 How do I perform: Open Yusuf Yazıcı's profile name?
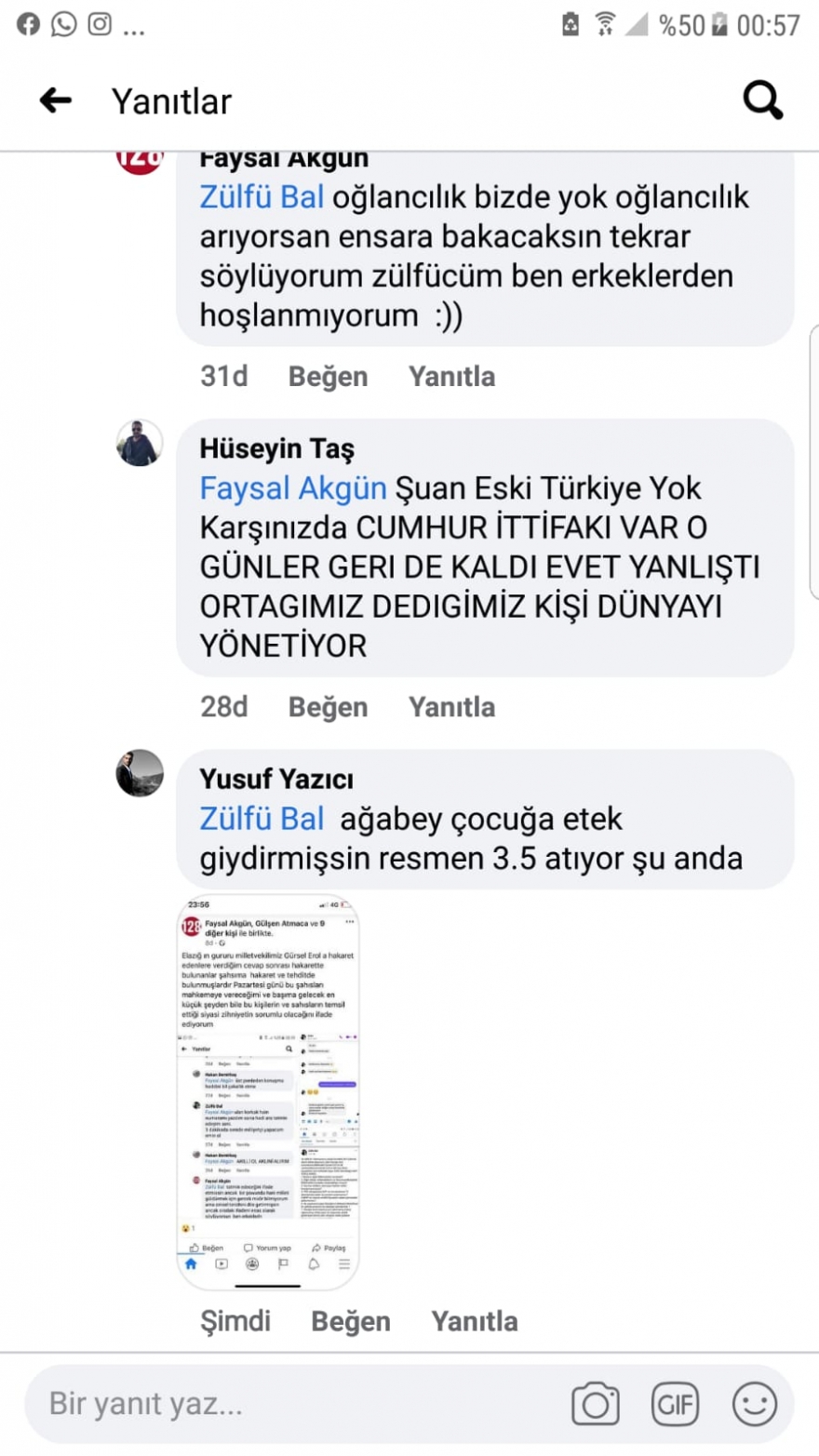[276, 780]
